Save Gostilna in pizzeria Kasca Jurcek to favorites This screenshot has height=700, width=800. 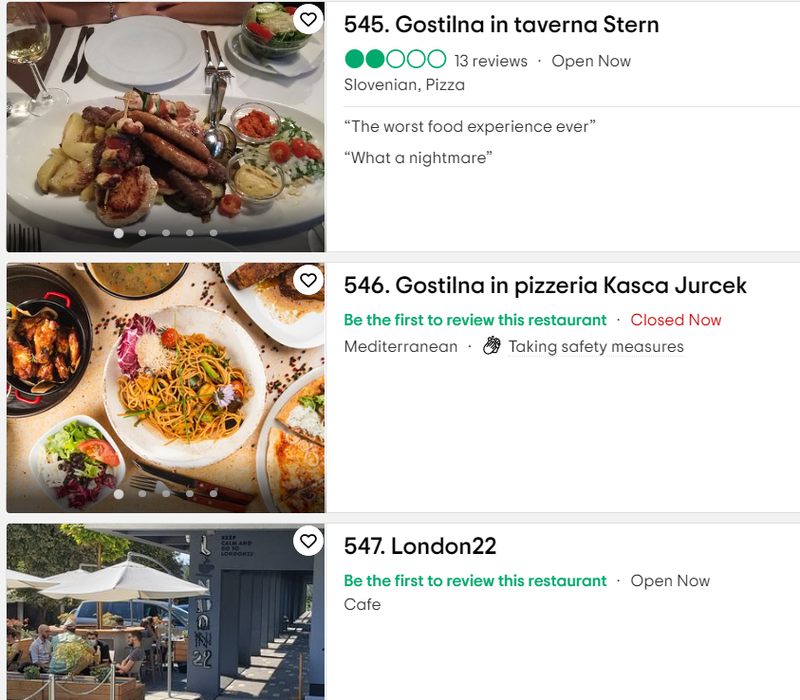pos(308,280)
